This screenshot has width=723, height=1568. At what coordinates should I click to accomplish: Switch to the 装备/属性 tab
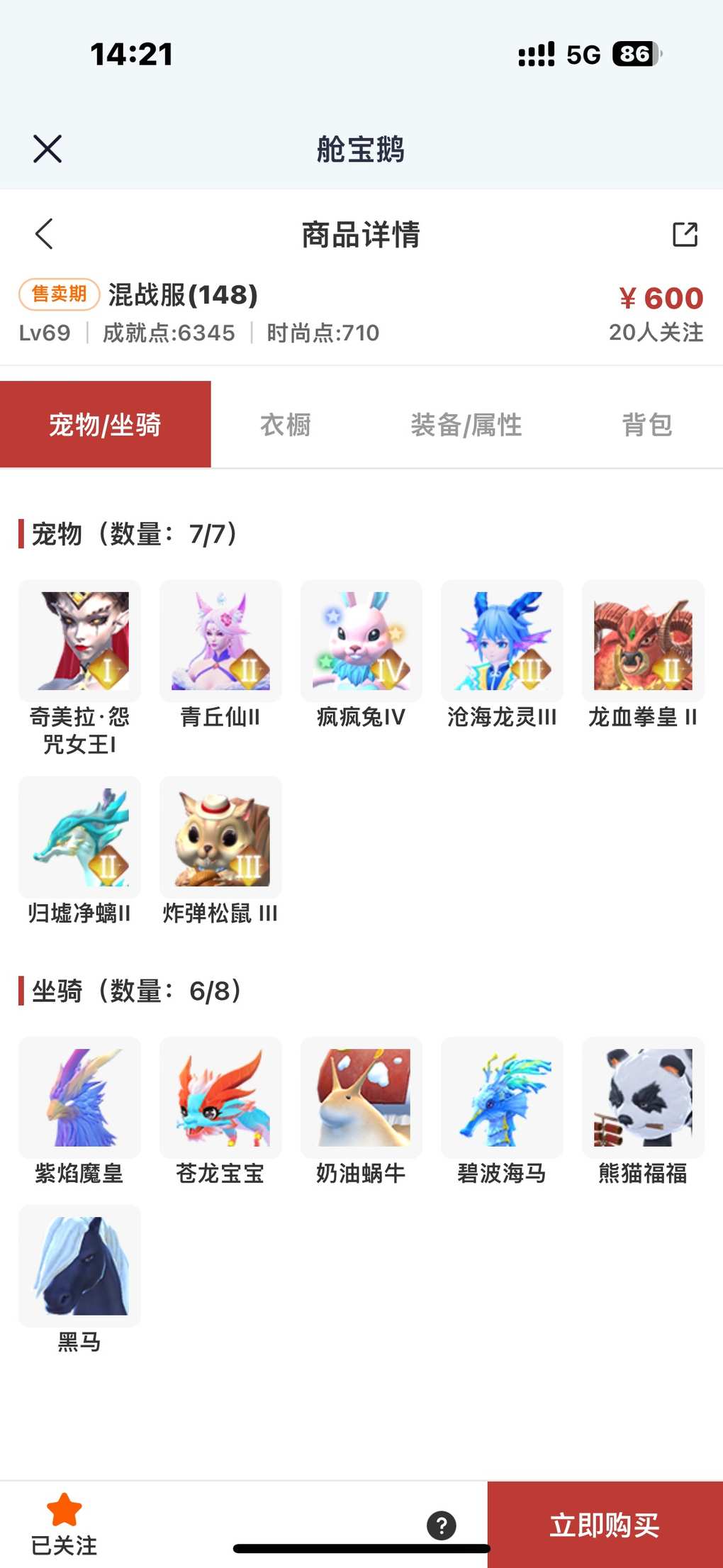pyautogui.click(x=466, y=425)
